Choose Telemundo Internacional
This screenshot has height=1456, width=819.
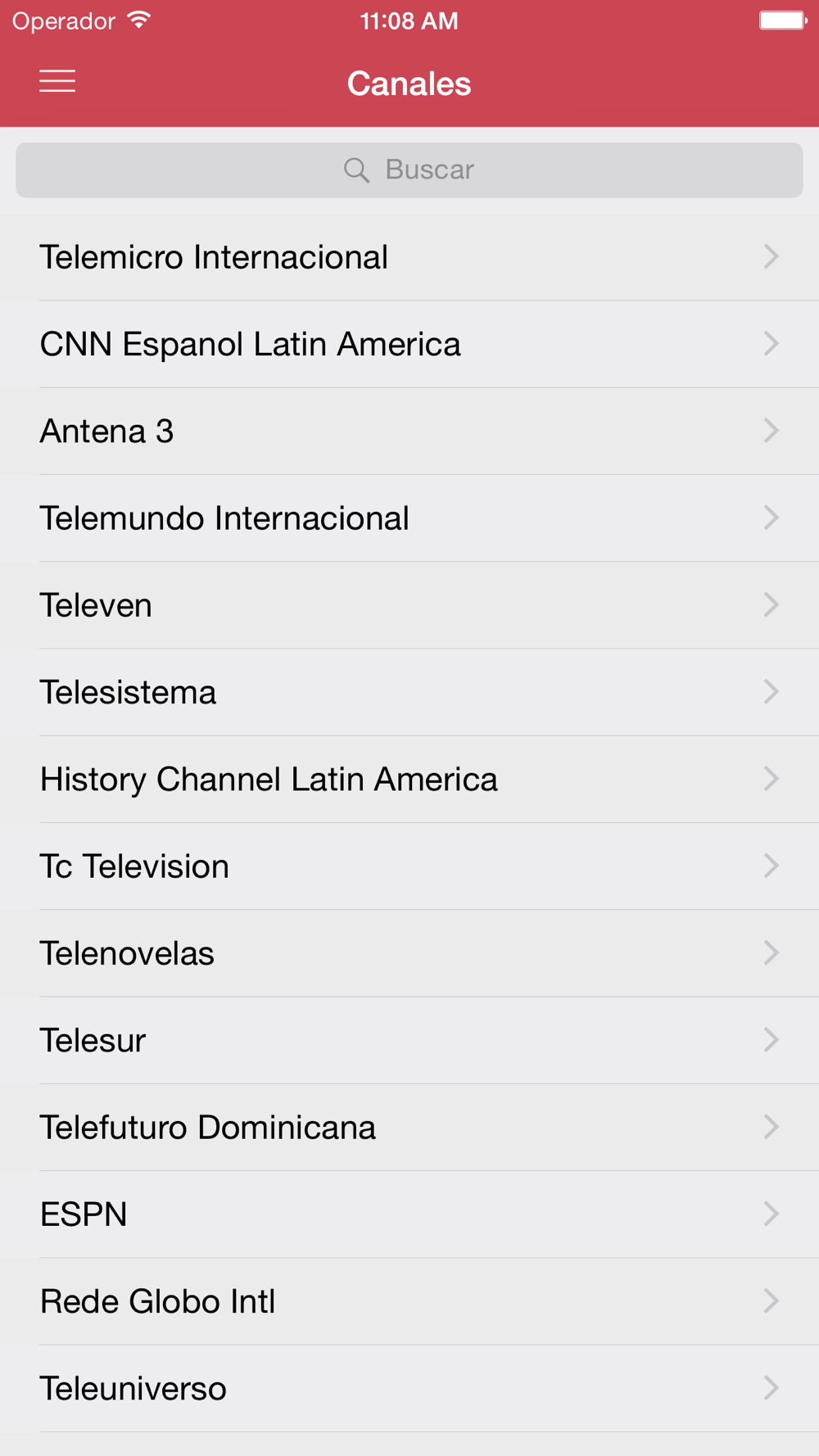[409, 518]
